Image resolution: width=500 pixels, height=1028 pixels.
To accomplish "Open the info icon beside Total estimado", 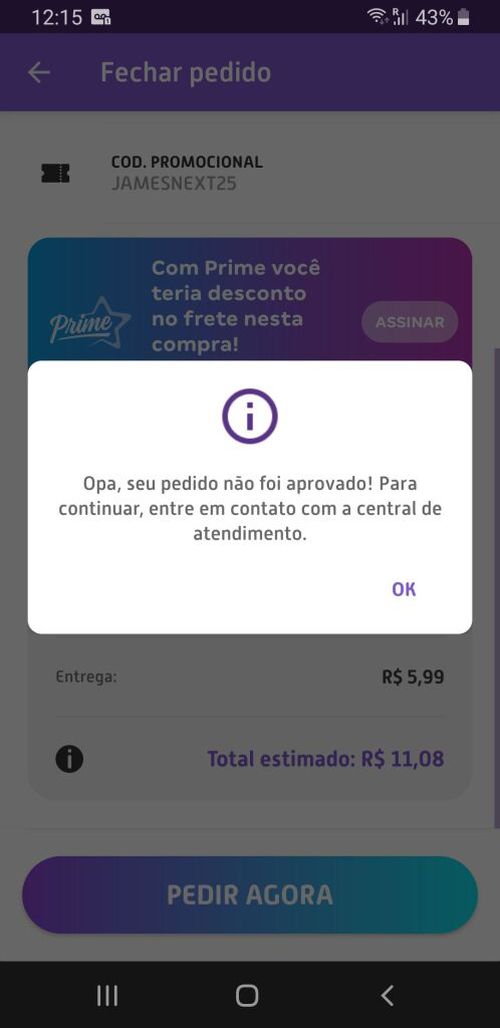I will tap(69, 759).
